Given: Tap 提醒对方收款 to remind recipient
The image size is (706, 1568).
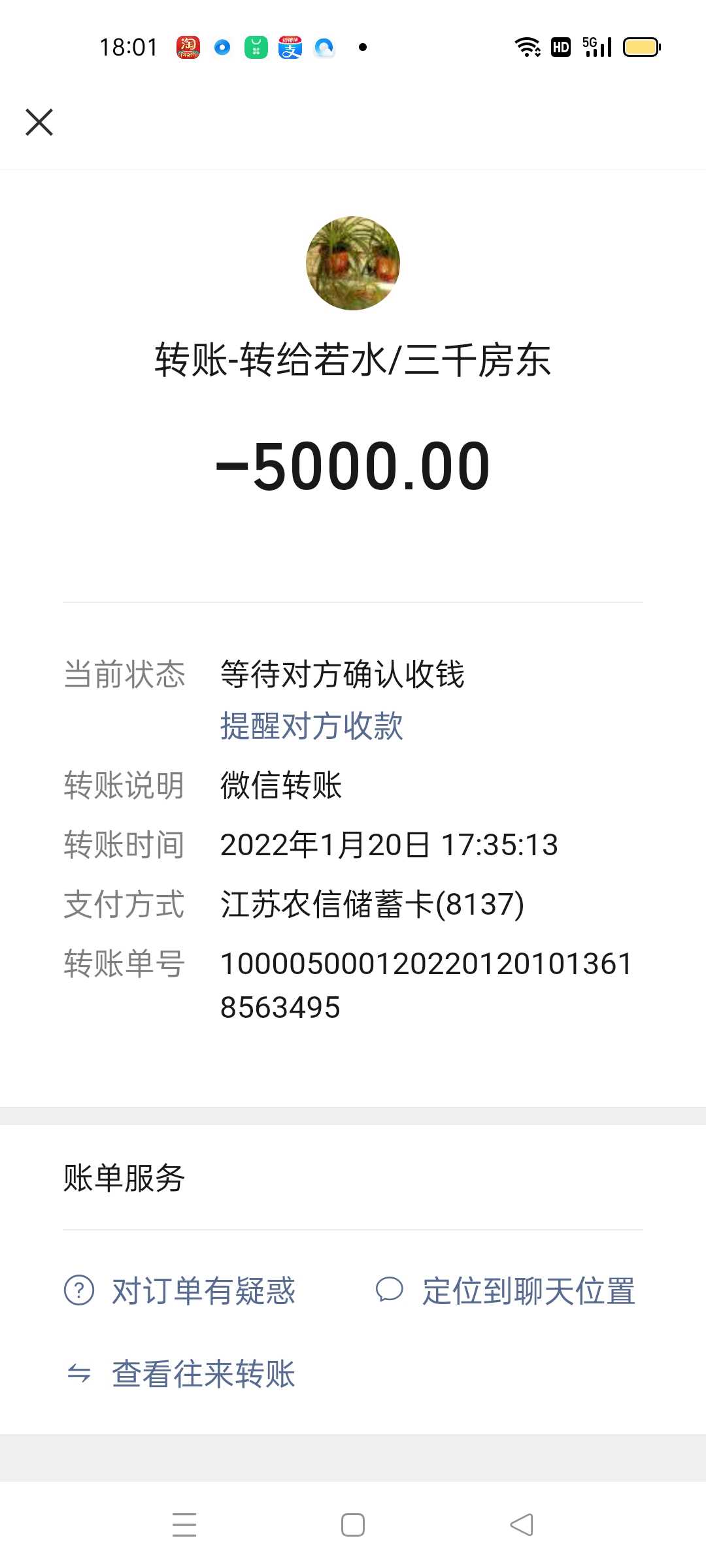Looking at the screenshot, I should click(312, 726).
